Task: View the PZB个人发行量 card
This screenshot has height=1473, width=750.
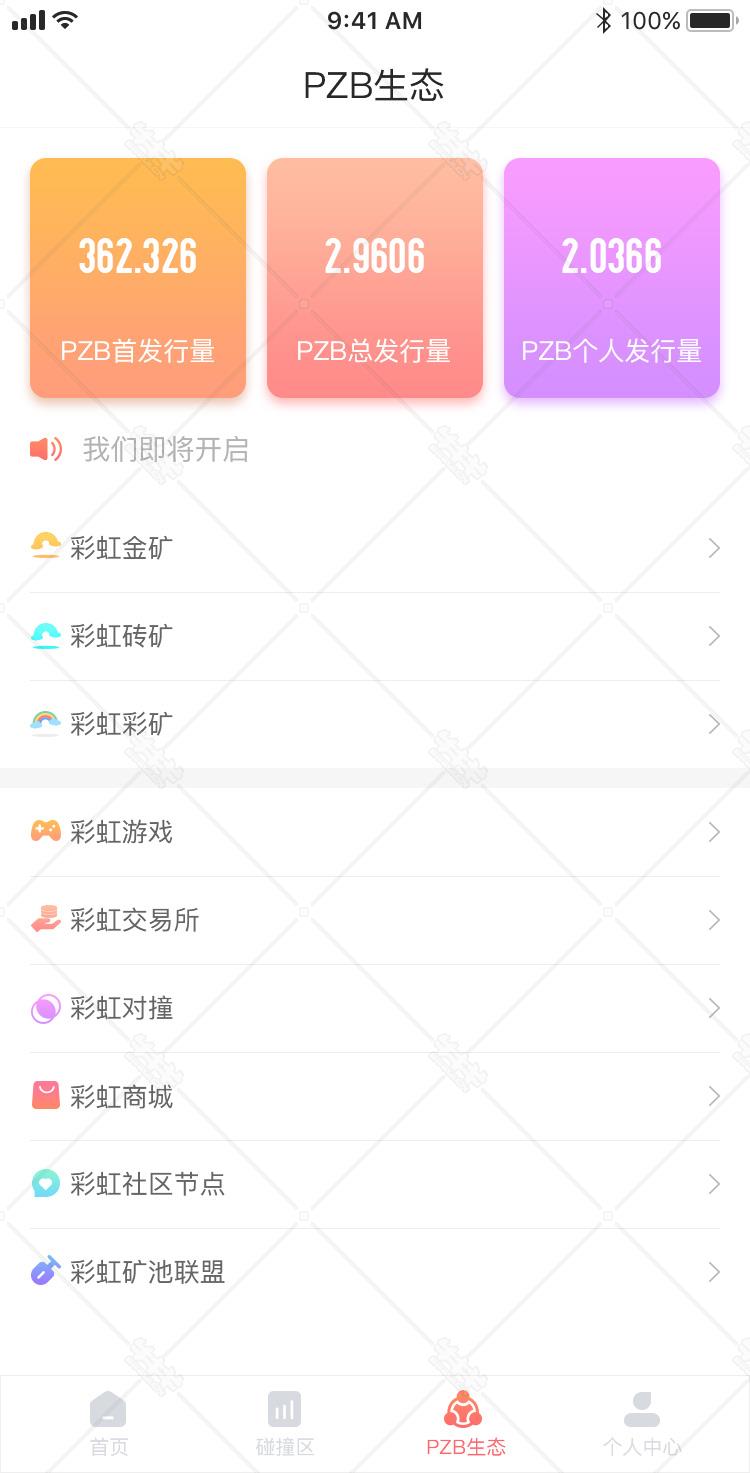Action: tap(612, 278)
